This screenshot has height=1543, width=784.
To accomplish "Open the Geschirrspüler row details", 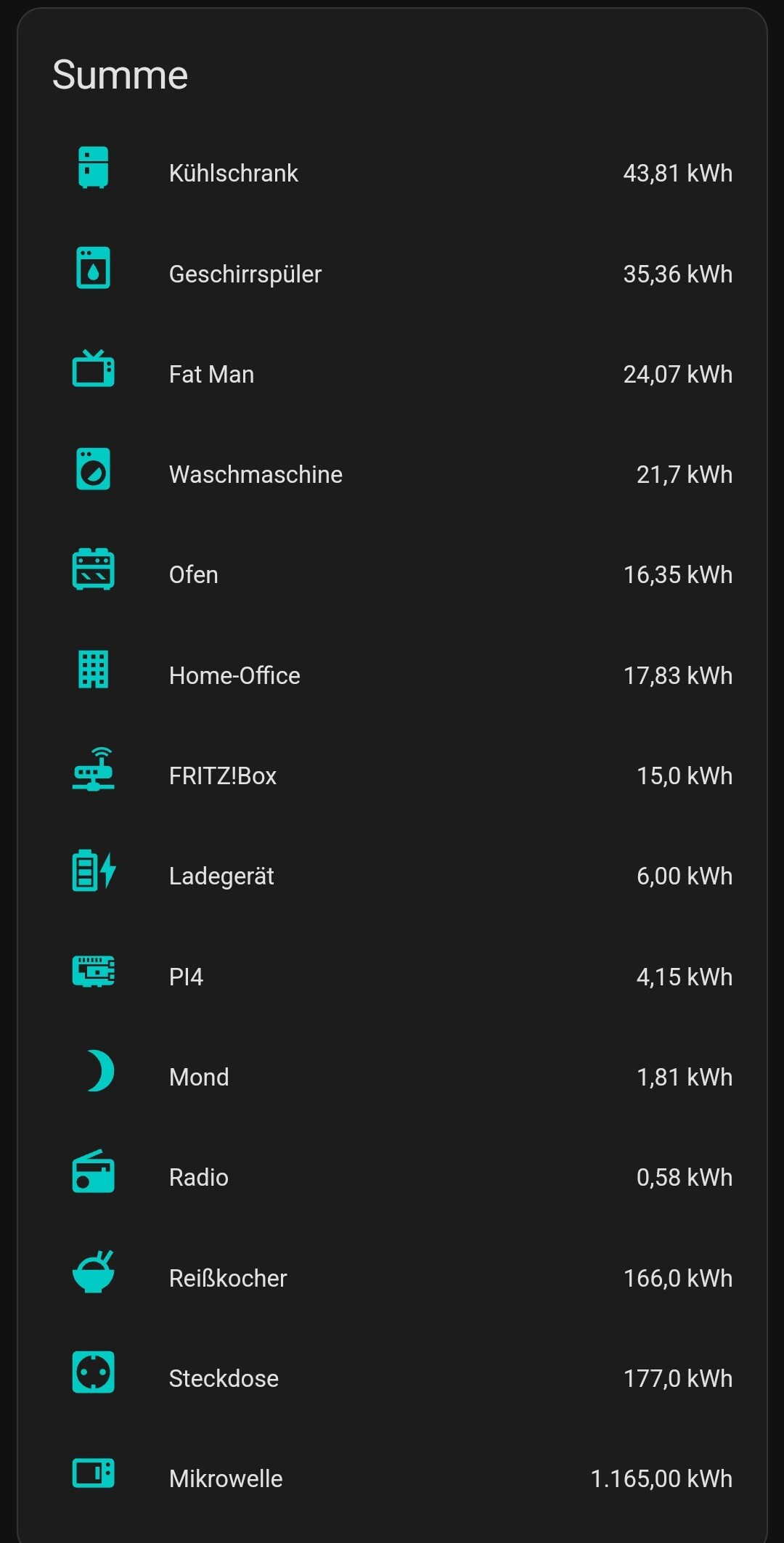I will click(x=392, y=274).
